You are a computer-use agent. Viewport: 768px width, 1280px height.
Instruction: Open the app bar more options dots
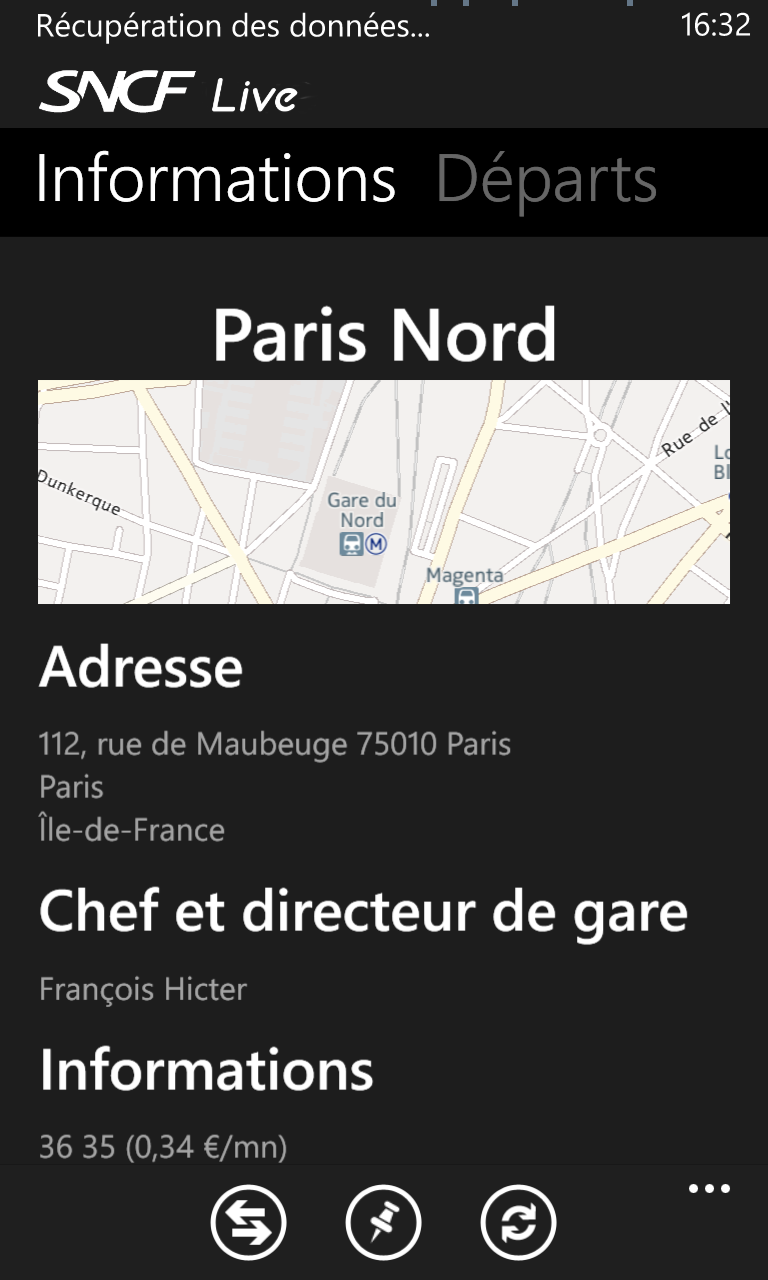pos(709,1189)
